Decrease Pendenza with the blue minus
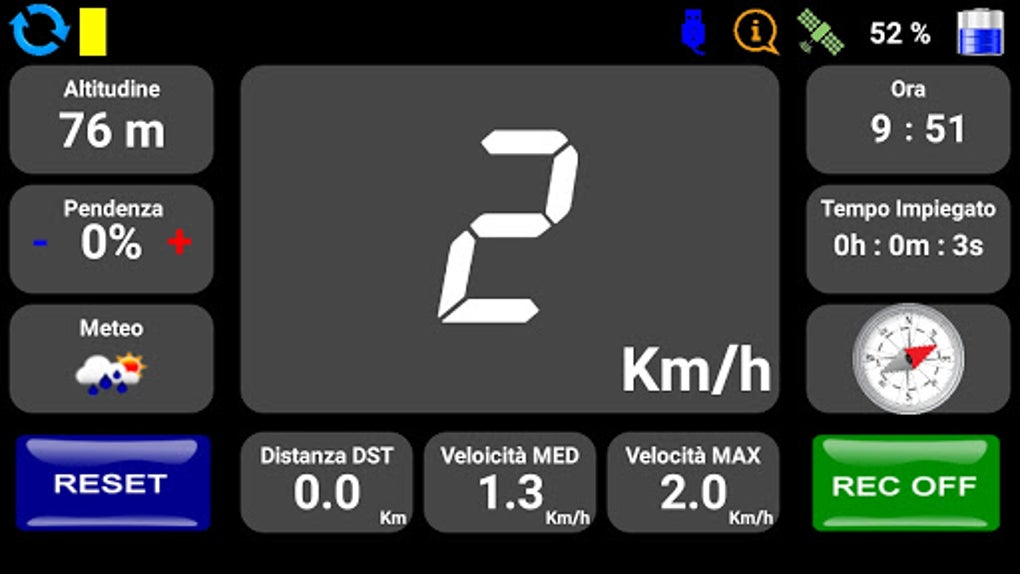 point(40,243)
